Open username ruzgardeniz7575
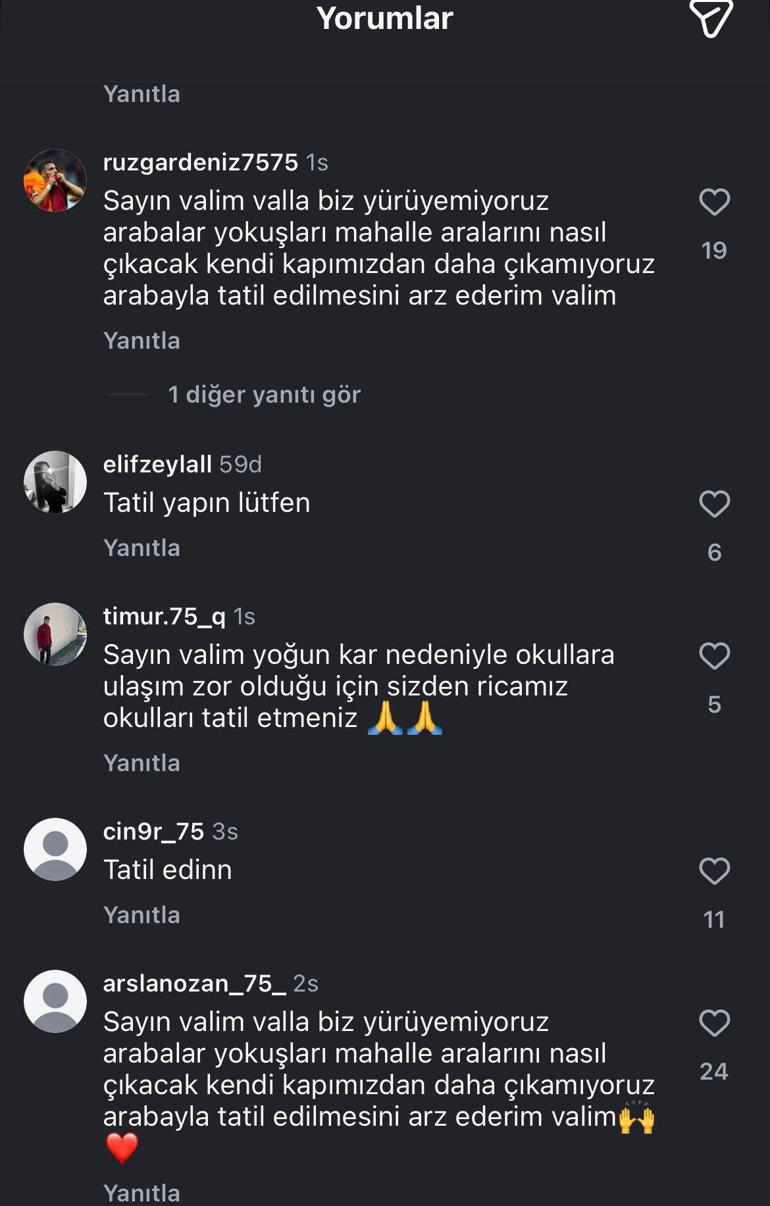Screen dimensions: 770x1206 (197, 161)
